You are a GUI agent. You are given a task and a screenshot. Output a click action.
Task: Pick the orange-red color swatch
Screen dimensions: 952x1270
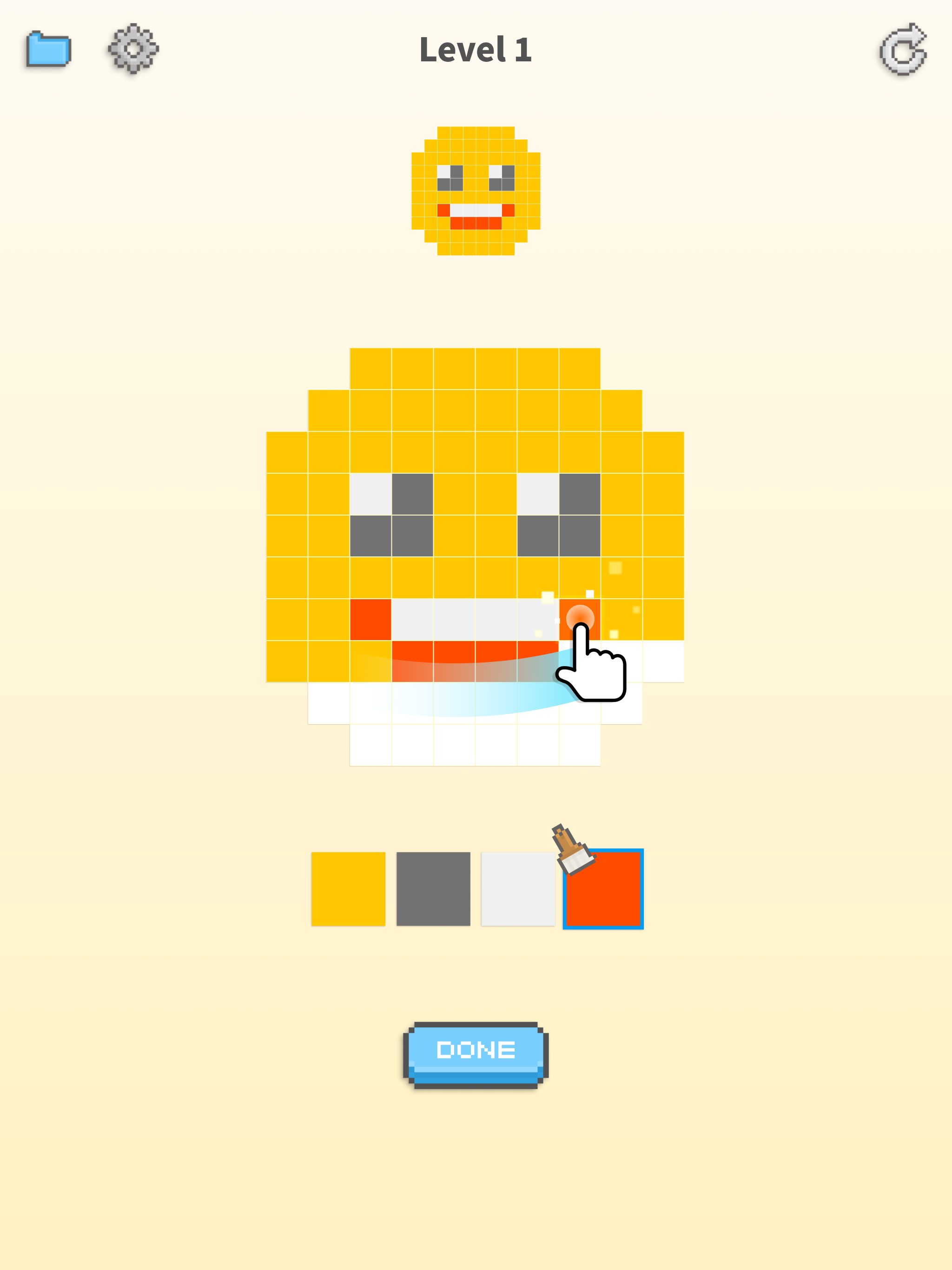pos(603,888)
